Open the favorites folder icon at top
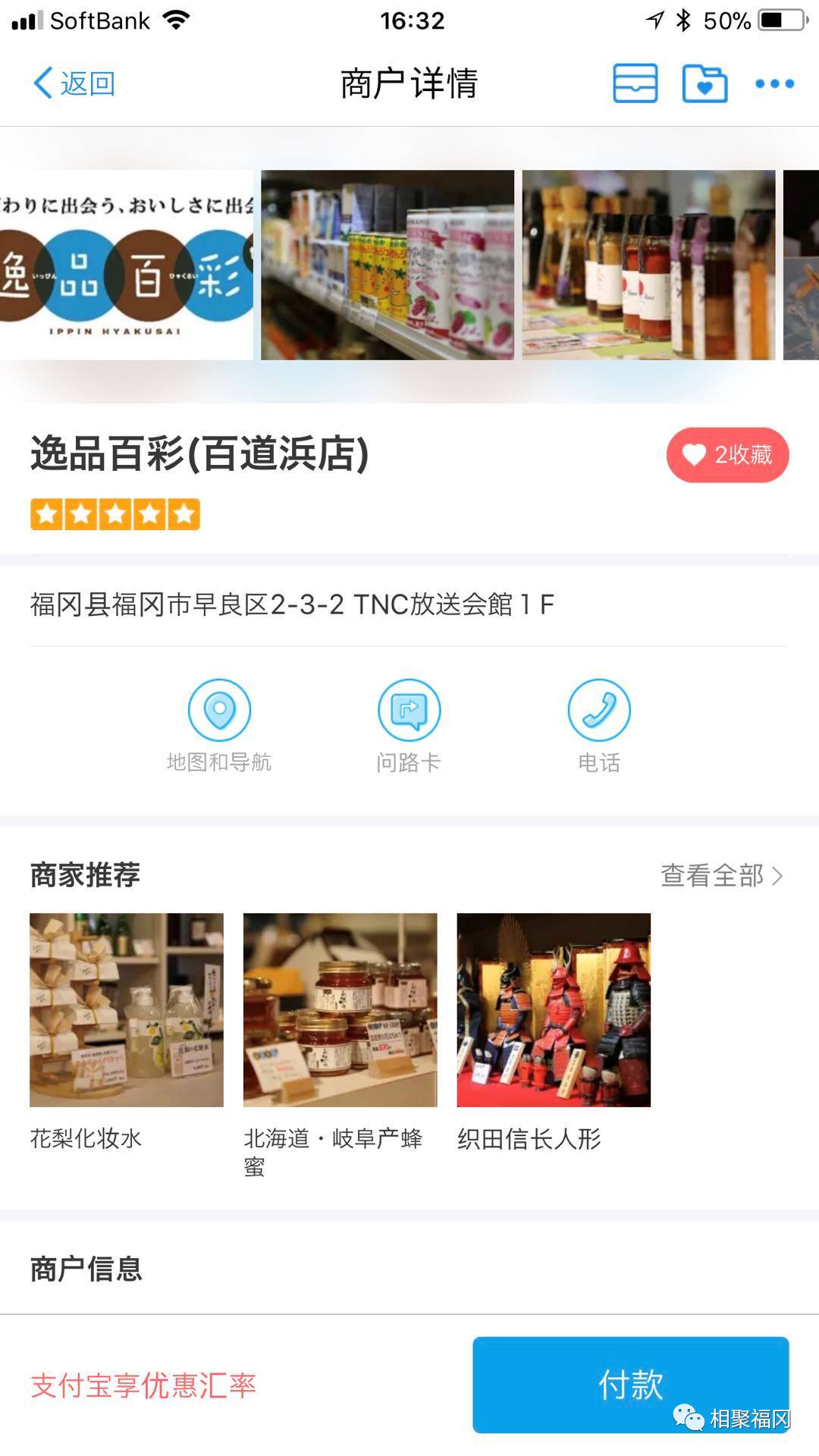This screenshot has height=1456, width=819. click(x=705, y=85)
